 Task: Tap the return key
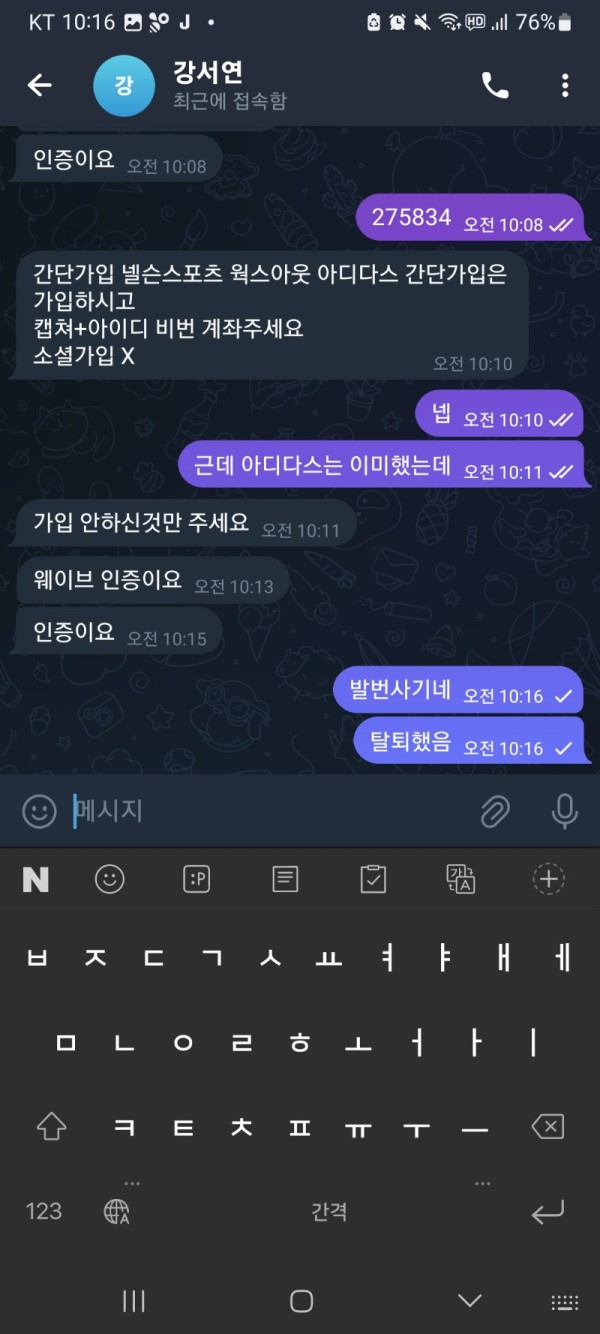click(548, 1212)
